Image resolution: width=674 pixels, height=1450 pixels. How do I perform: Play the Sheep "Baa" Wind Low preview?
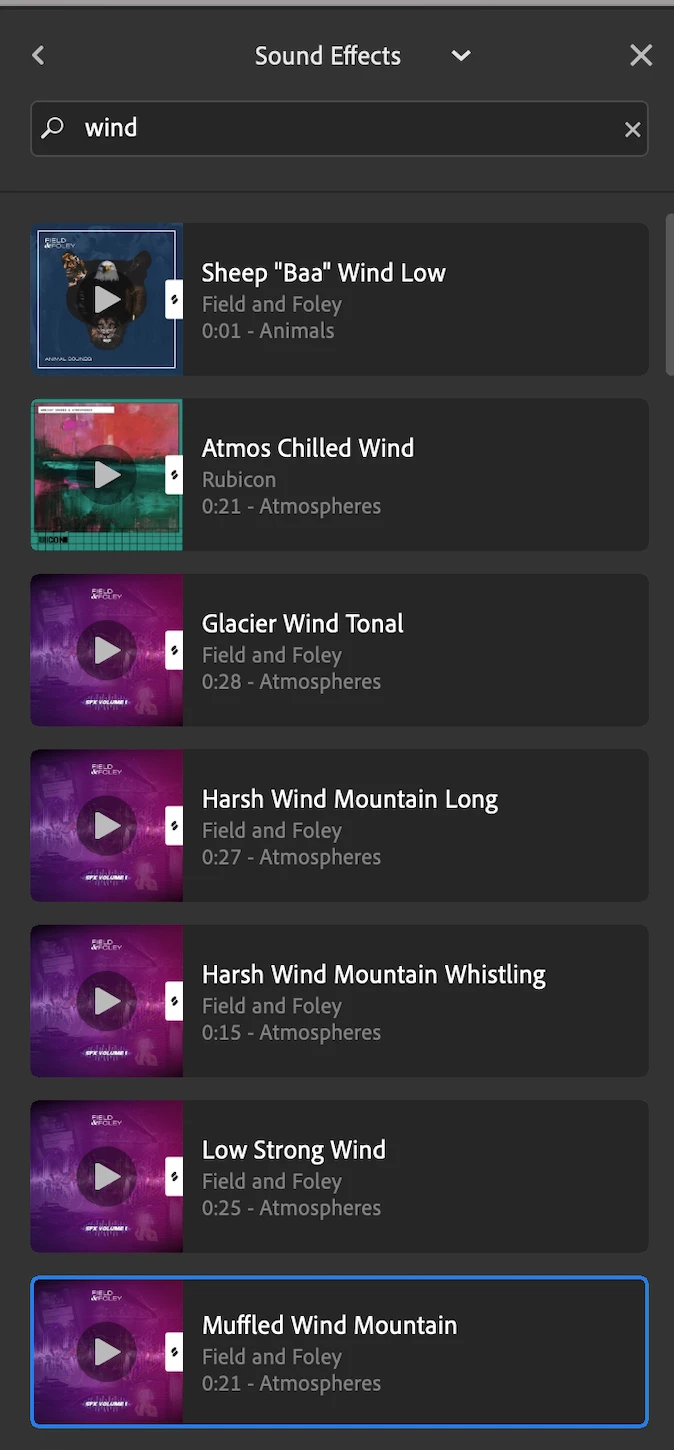(107, 299)
